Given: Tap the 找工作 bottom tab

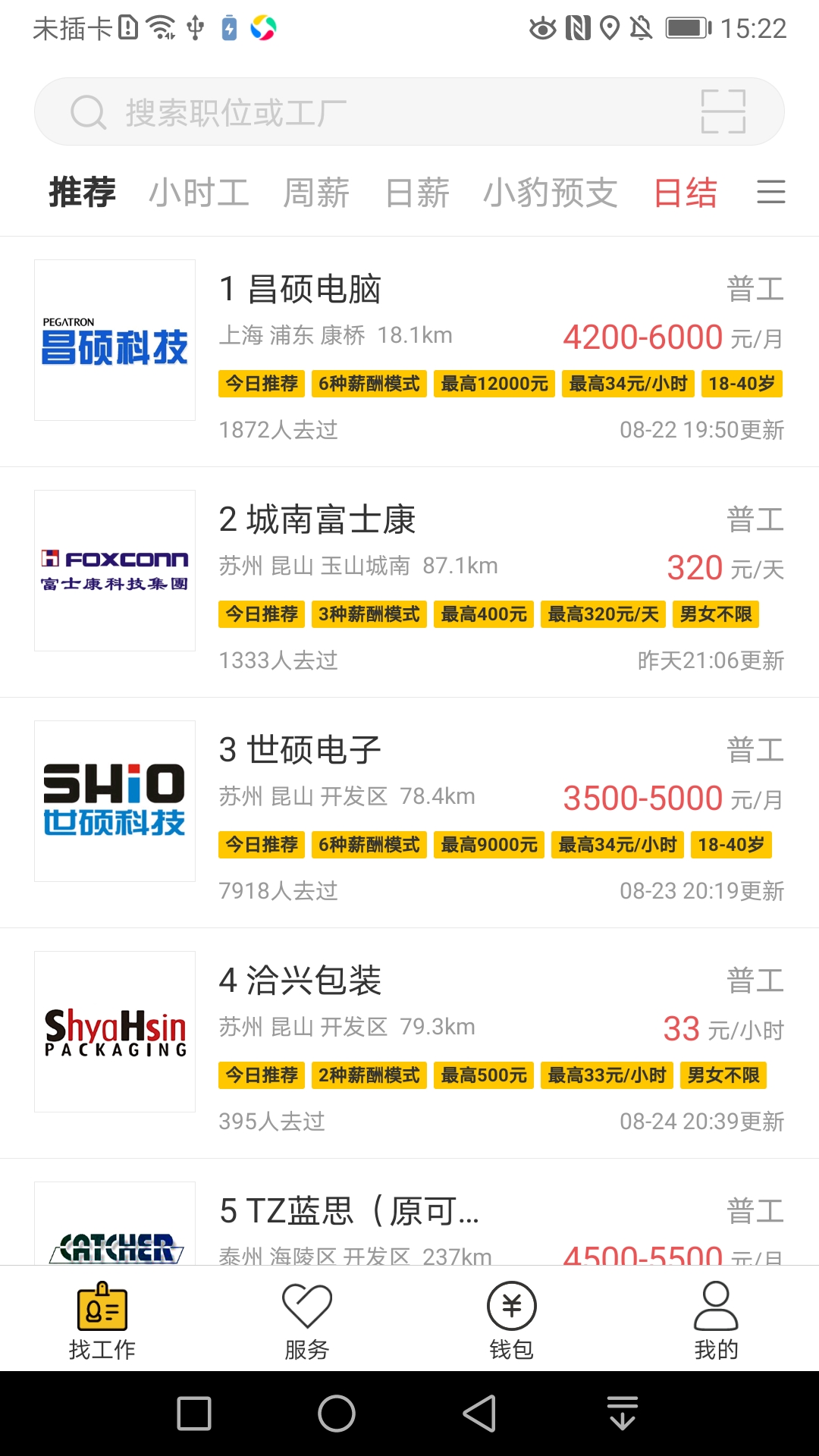Looking at the screenshot, I should coord(102,1319).
